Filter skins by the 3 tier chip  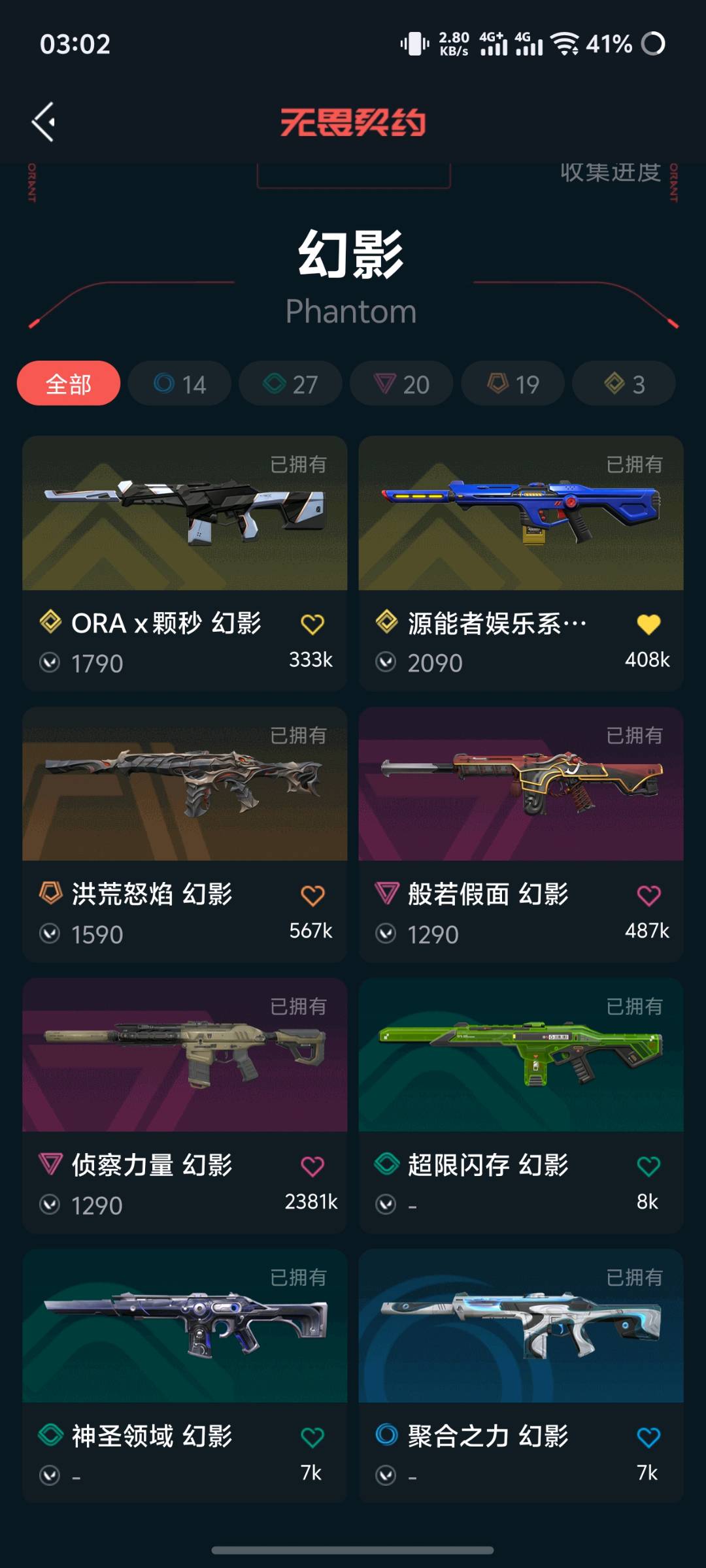(x=624, y=384)
